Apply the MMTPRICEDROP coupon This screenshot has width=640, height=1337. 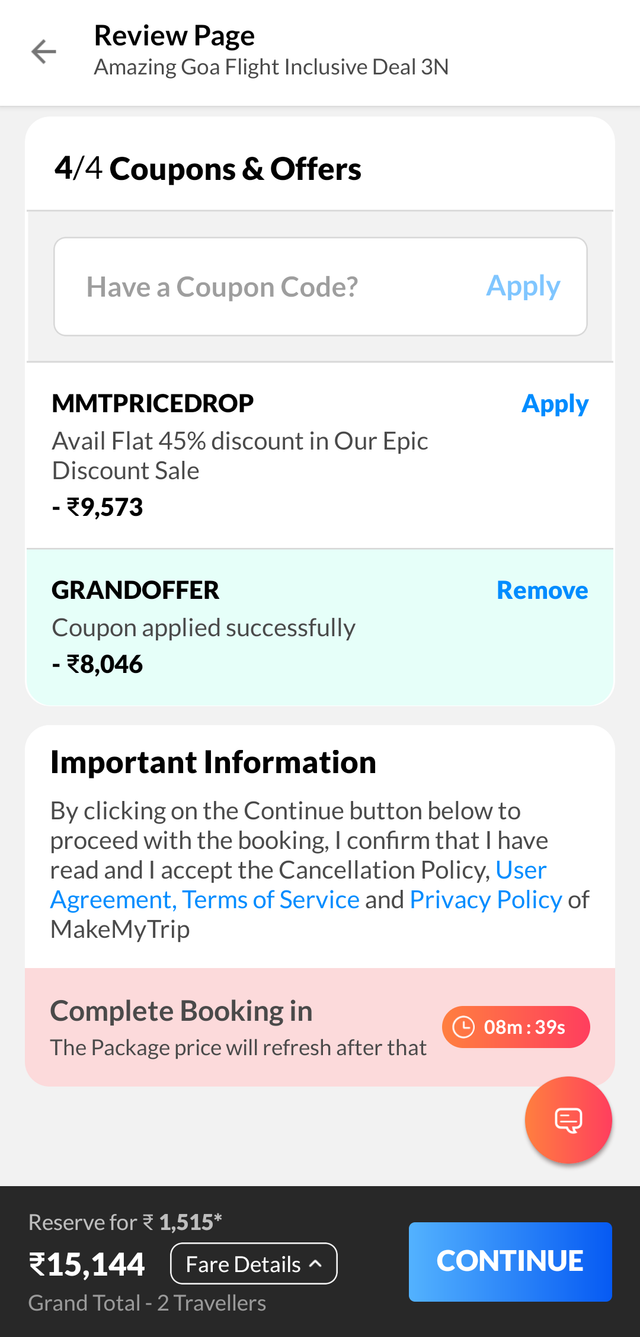(555, 404)
